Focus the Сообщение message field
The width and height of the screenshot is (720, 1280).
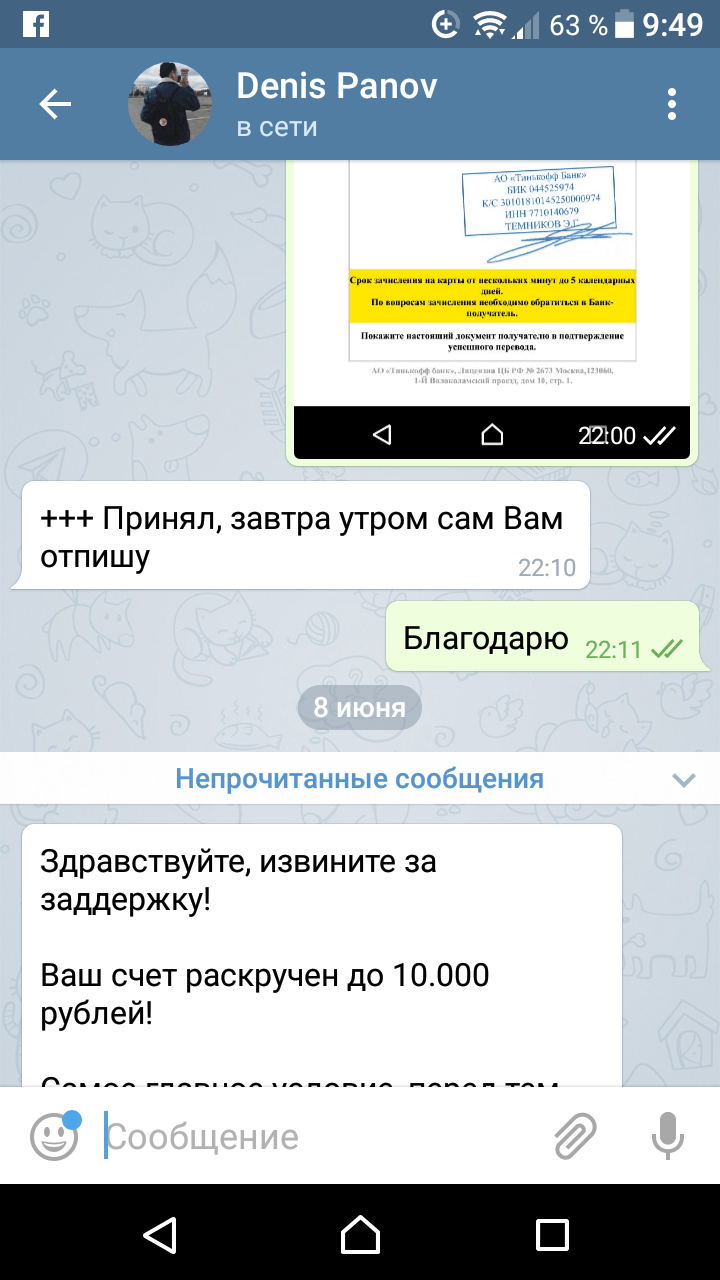tap(320, 1136)
